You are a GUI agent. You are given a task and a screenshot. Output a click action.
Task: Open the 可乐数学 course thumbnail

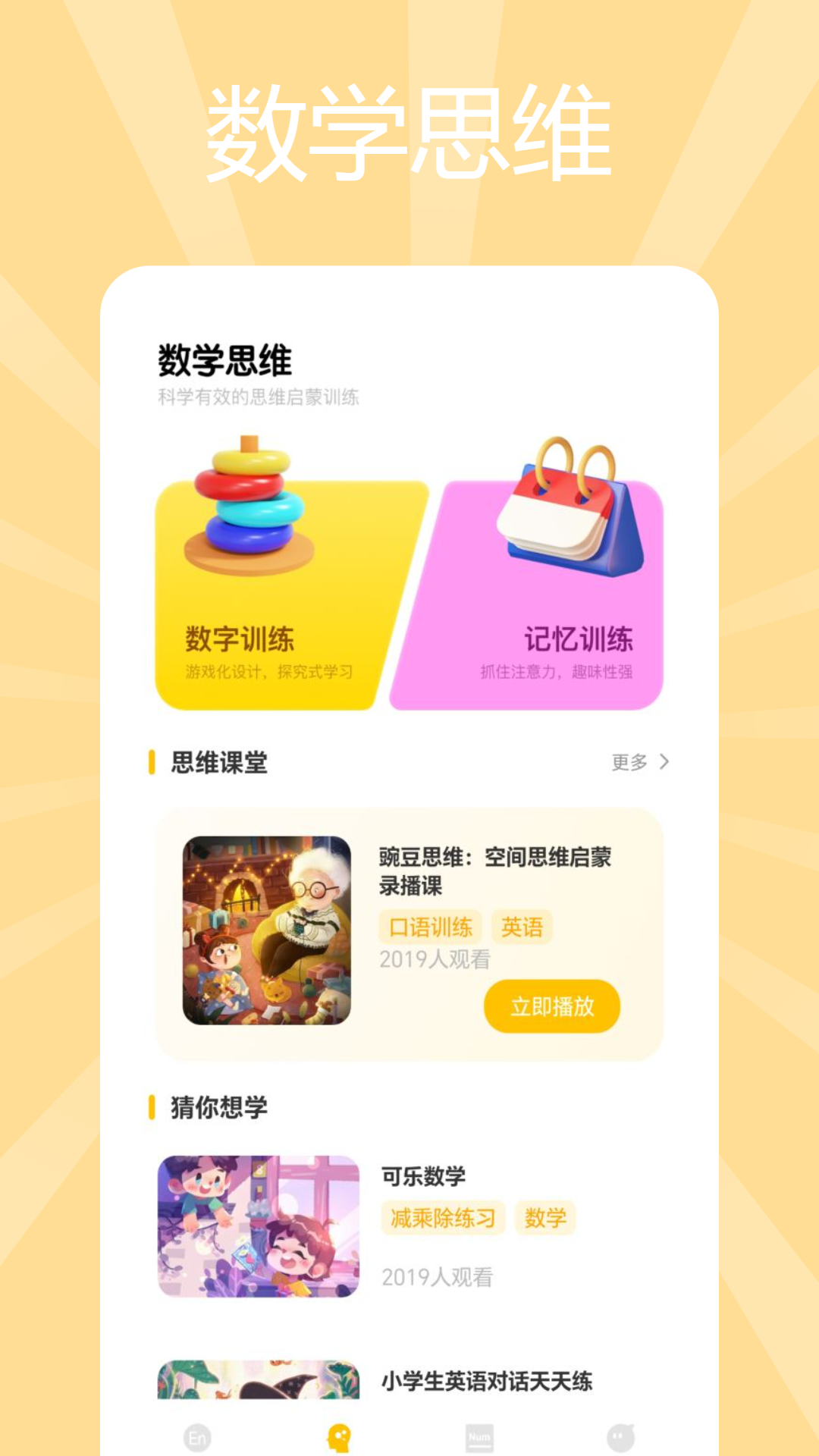259,1227
